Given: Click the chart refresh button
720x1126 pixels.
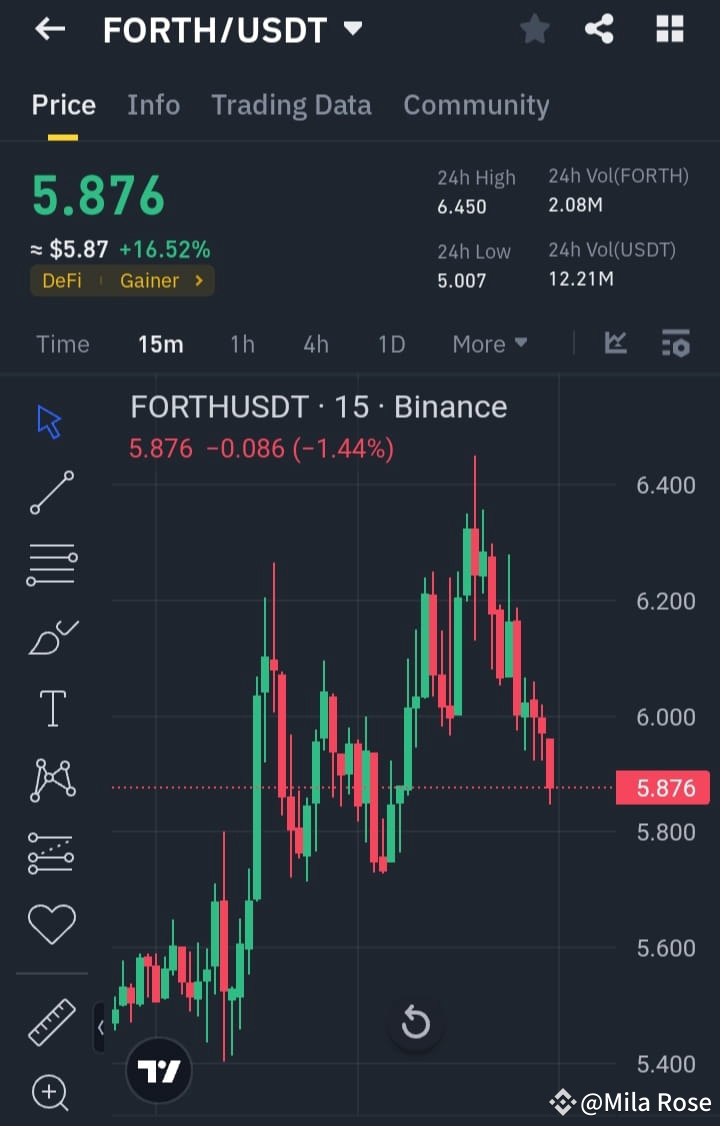Looking at the screenshot, I should [x=415, y=1022].
